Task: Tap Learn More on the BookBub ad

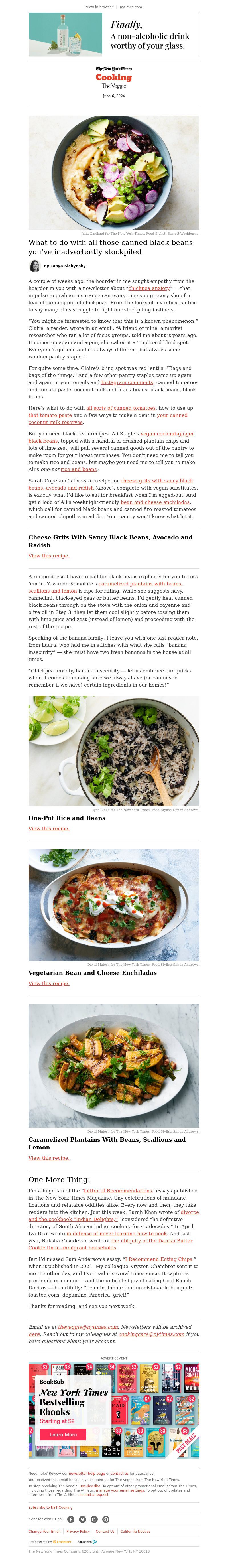Action: [63, 1435]
